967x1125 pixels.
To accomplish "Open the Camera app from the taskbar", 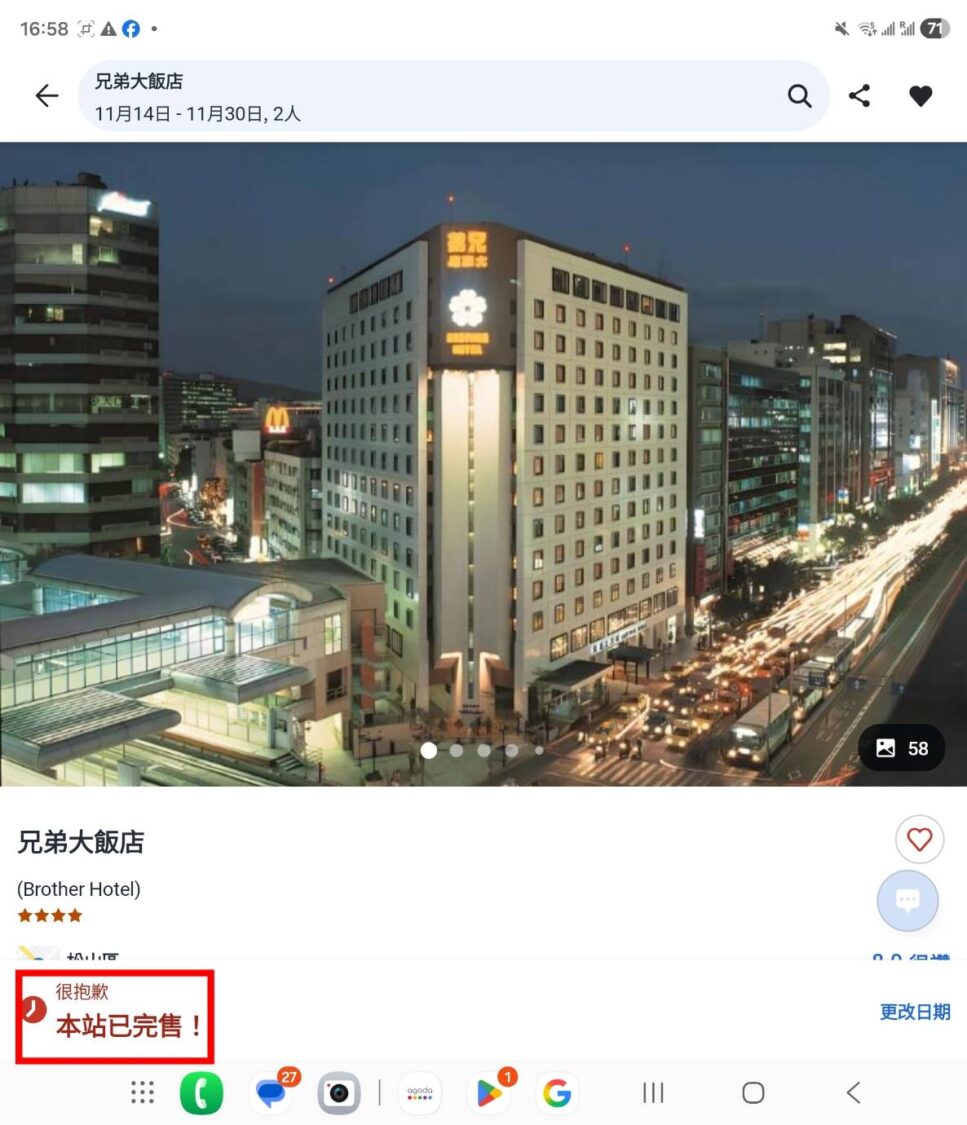I will click(x=340, y=1093).
